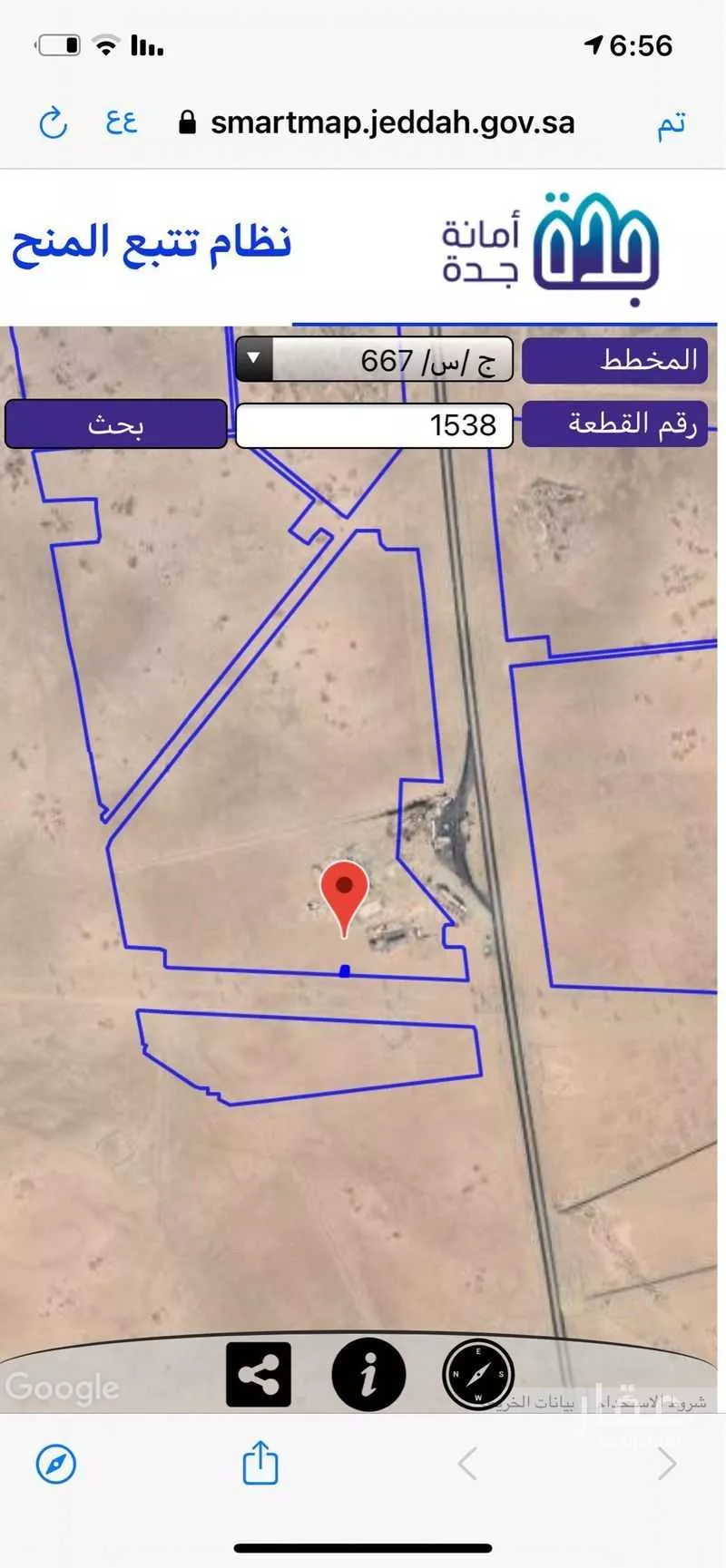Edit the plot number field showing 1538
Image resolution: width=726 pixels, height=1568 pixels.
(374, 425)
